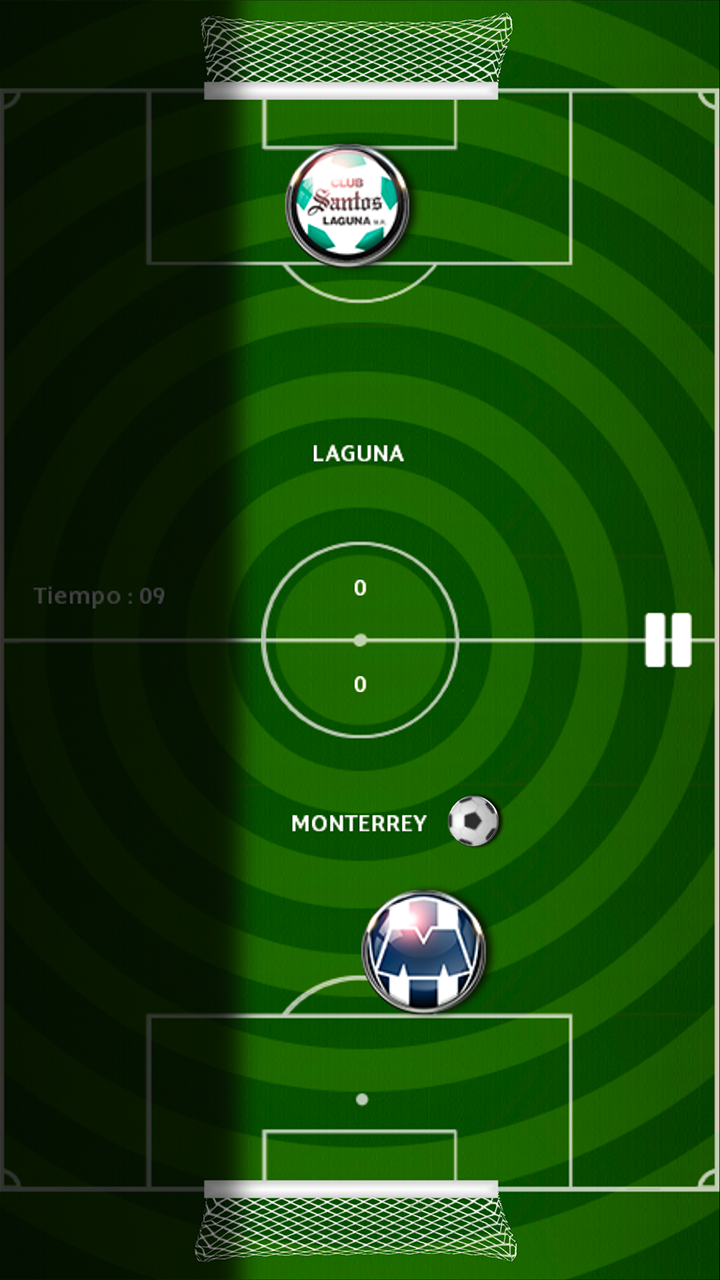Tap the Monterrey player disc
Screen dimensions: 720x1280
point(424,952)
